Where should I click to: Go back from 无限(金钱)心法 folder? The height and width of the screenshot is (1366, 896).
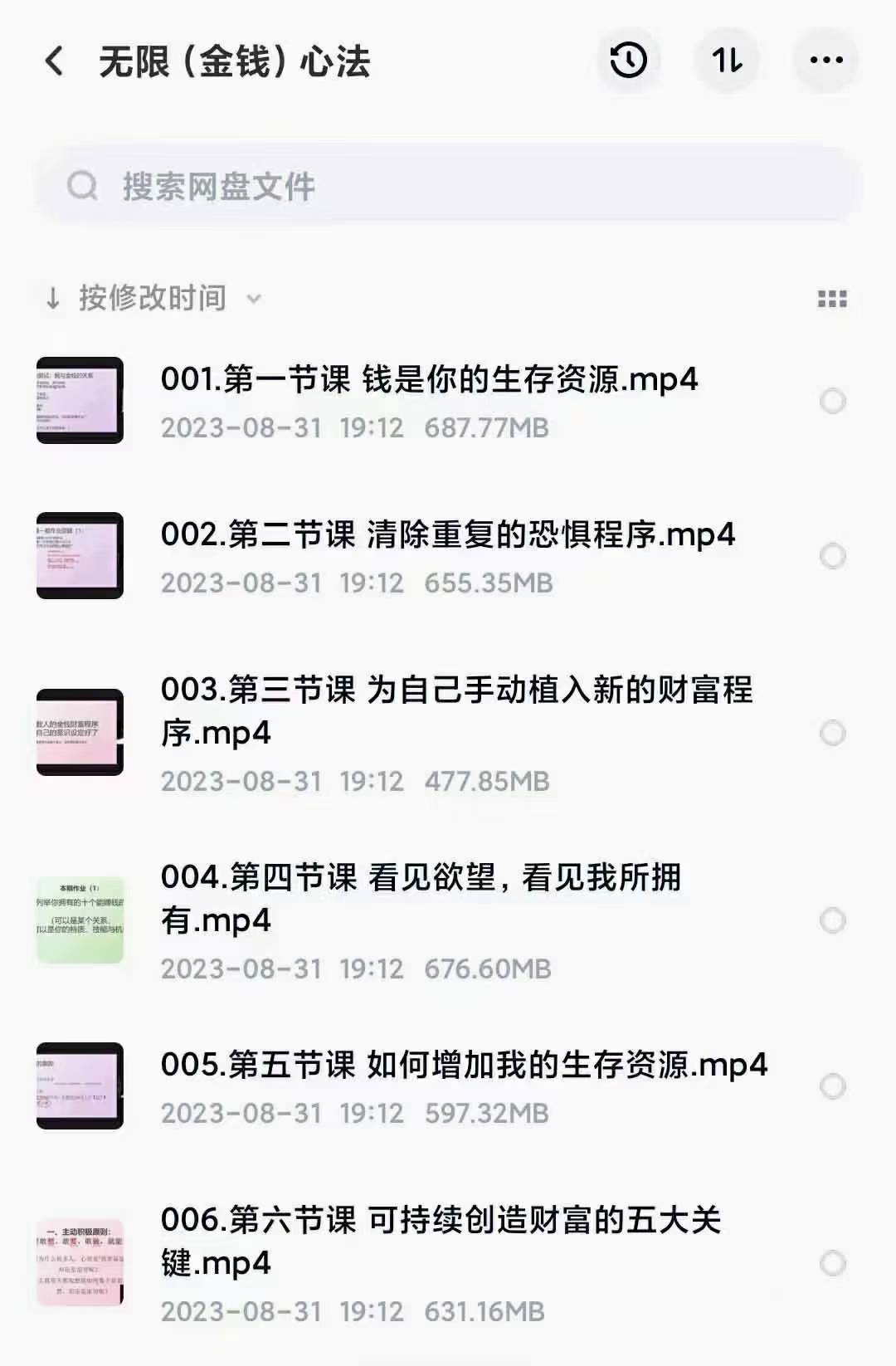coord(55,61)
